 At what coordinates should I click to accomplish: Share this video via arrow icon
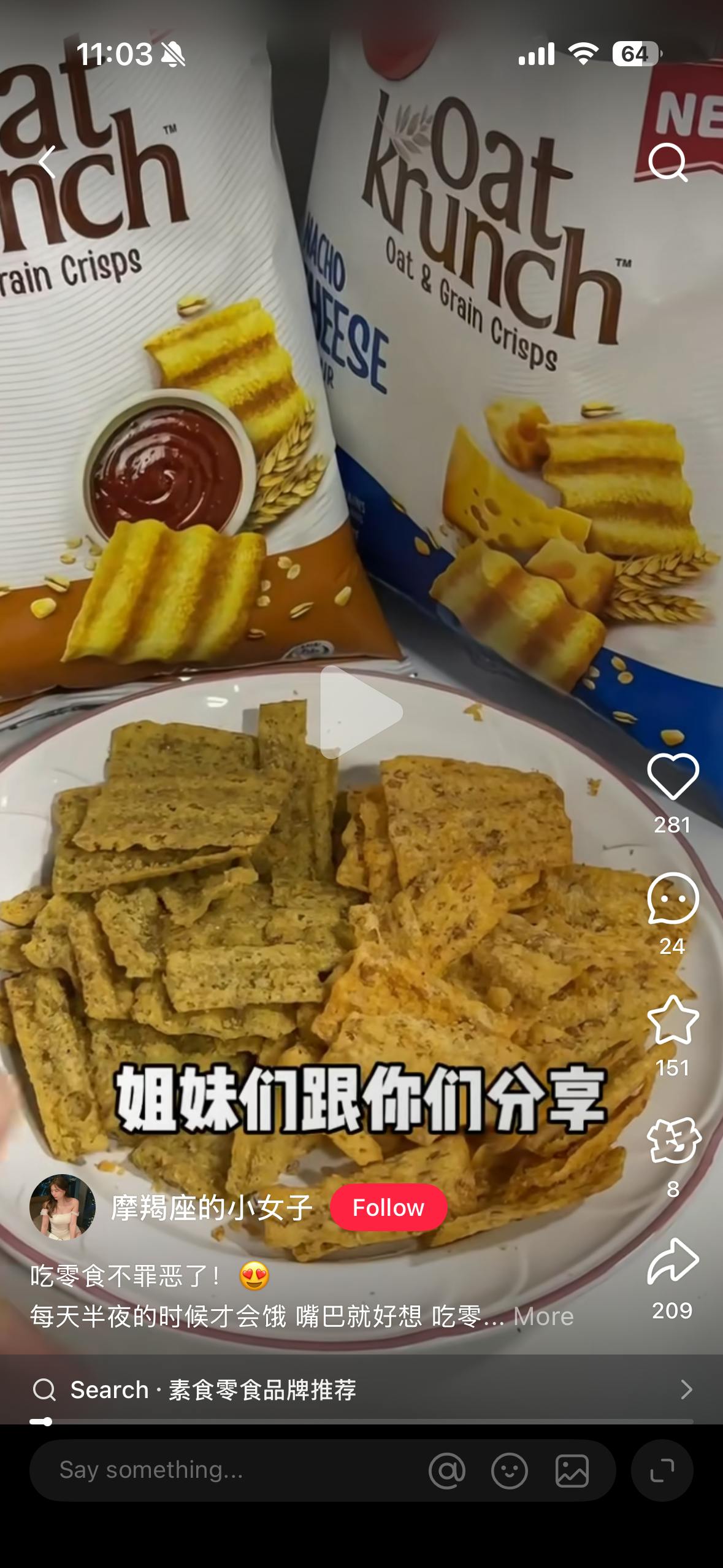tap(673, 1261)
